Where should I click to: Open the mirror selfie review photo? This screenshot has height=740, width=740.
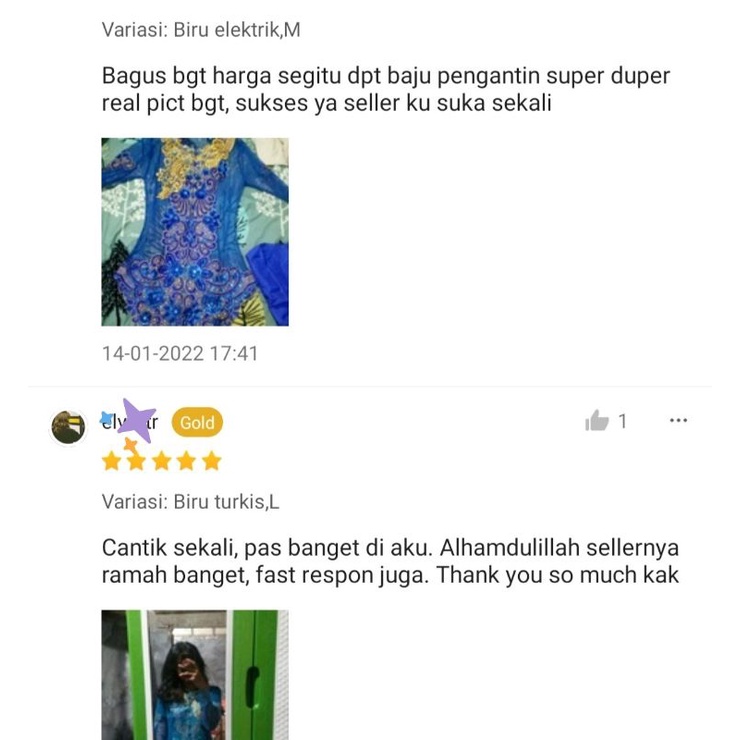(195, 675)
